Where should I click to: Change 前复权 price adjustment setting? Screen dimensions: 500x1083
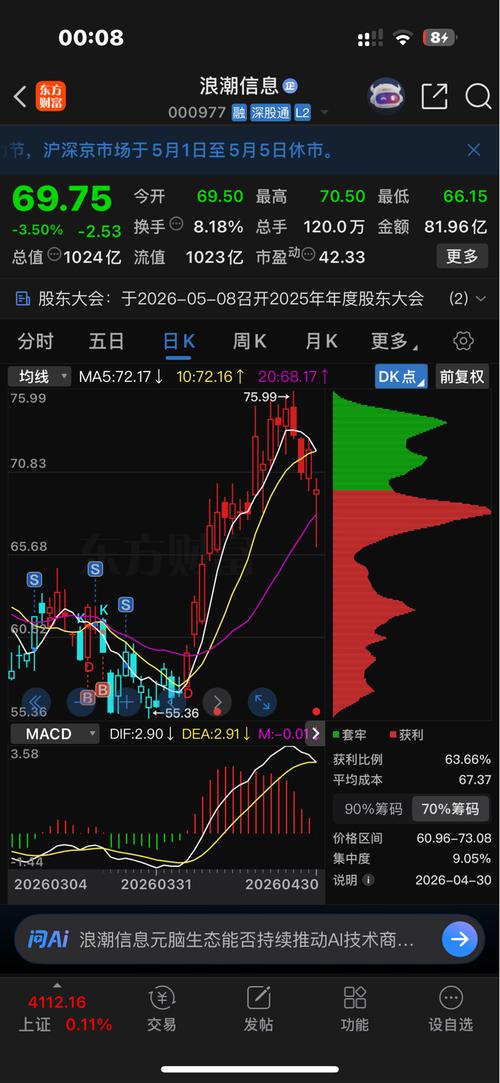point(462,376)
